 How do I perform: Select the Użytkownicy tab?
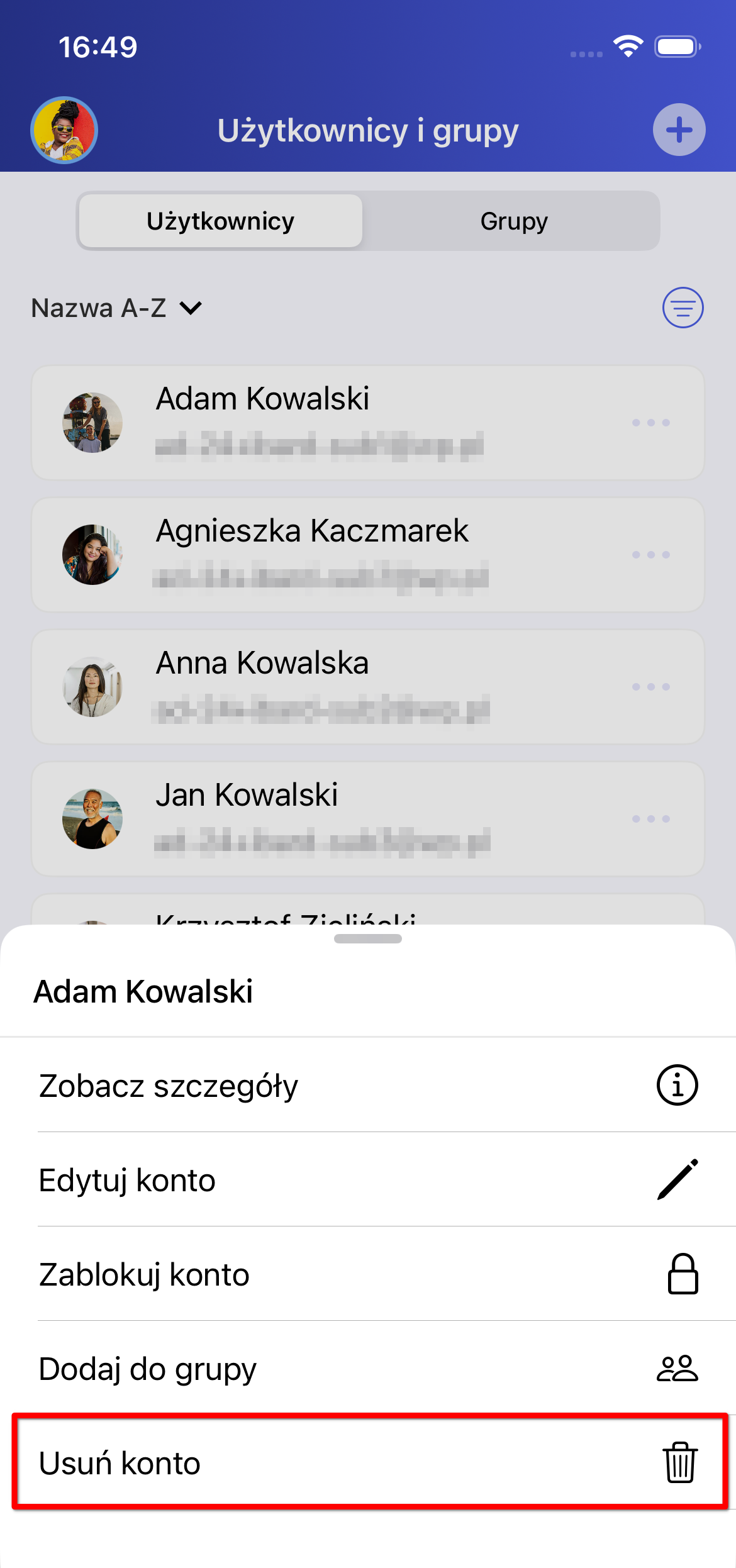point(220,221)
